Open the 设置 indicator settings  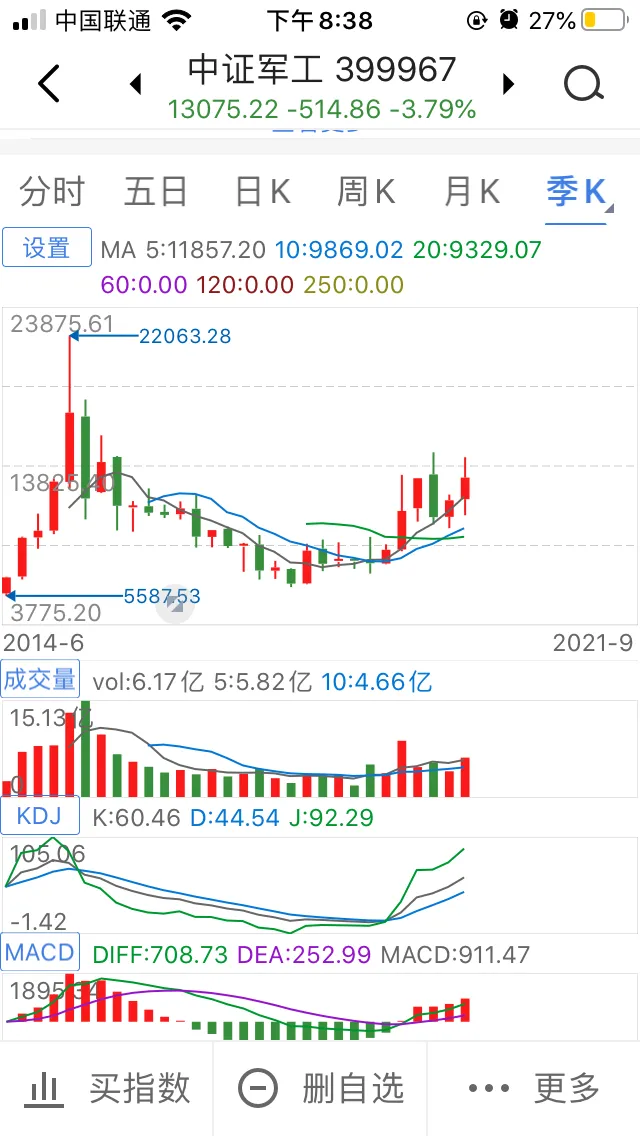pos(47,248)
